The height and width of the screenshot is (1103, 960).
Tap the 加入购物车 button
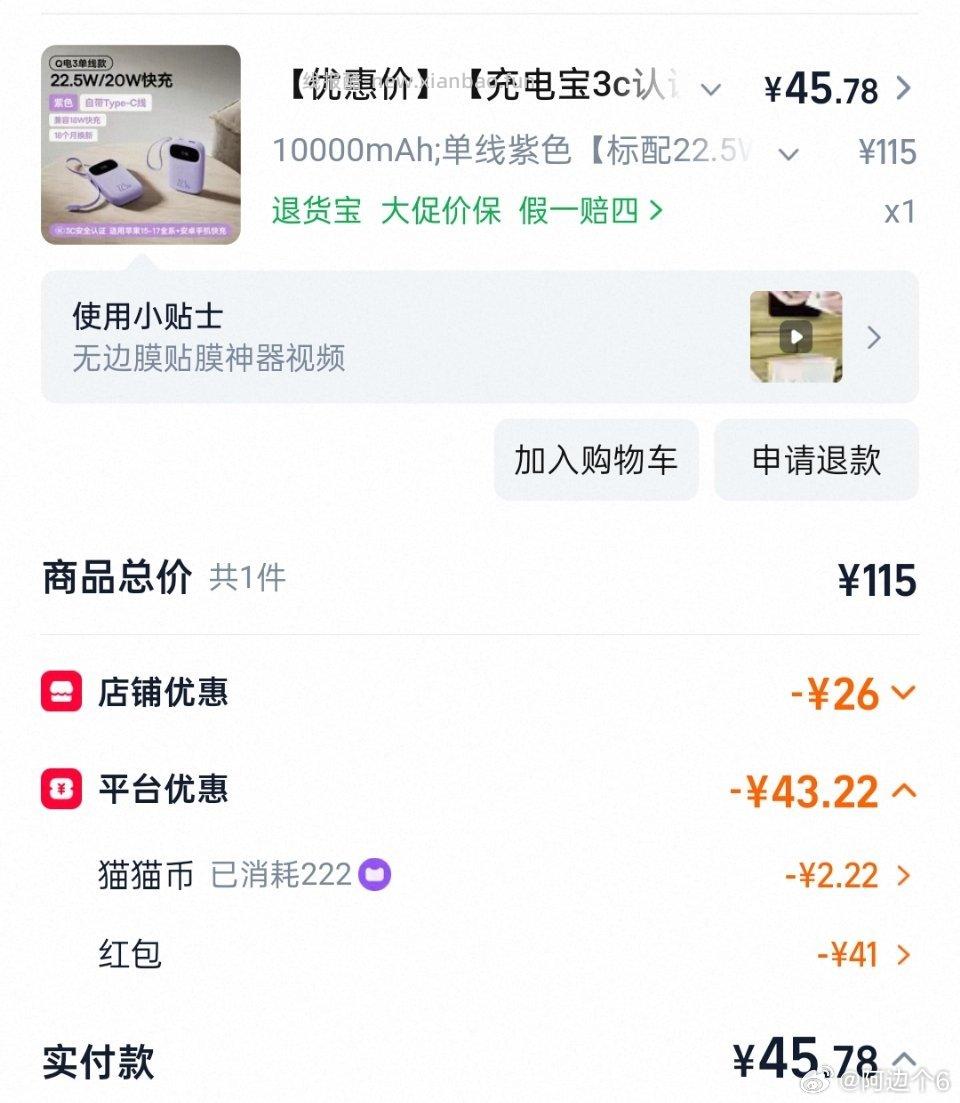coord(596,460)
